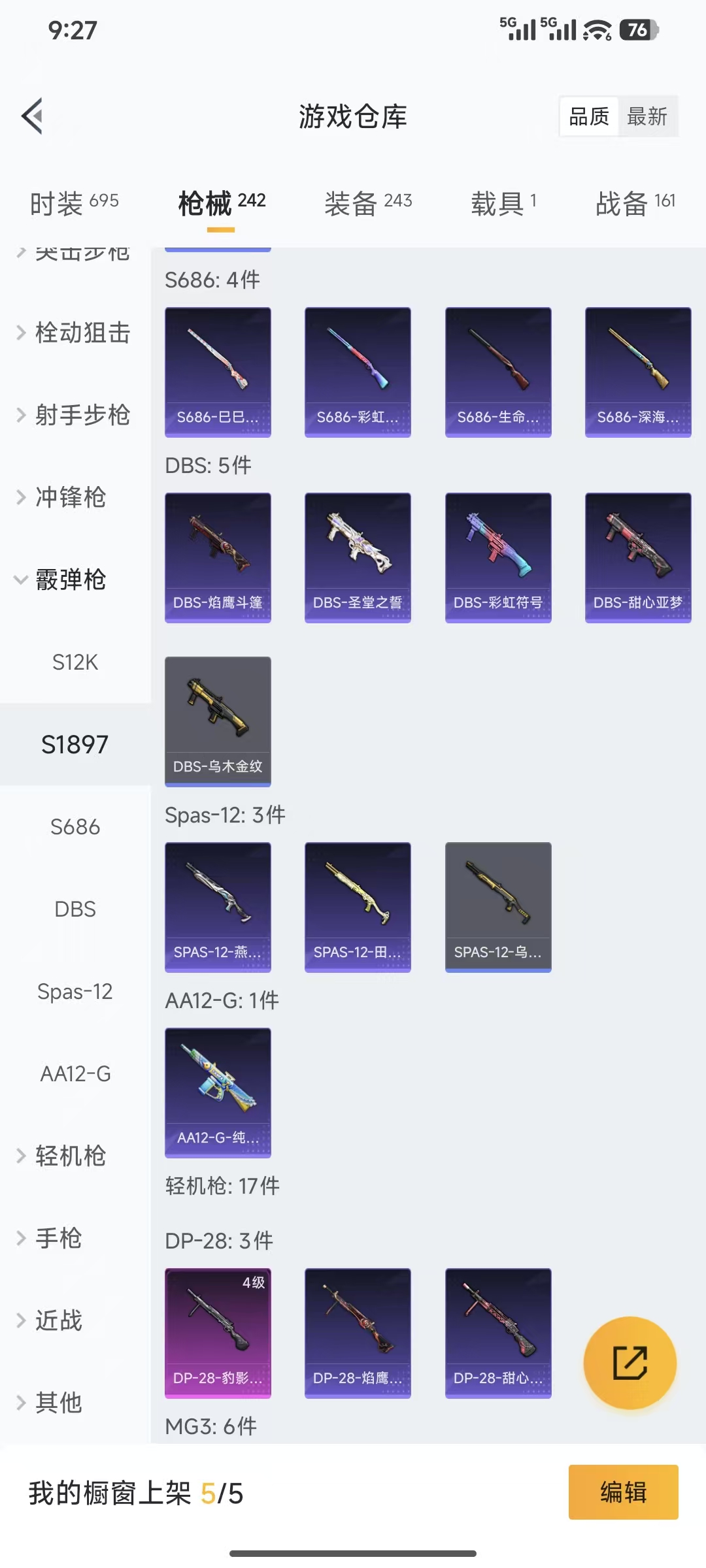Go back from 游戏仓库

point(33,116)
